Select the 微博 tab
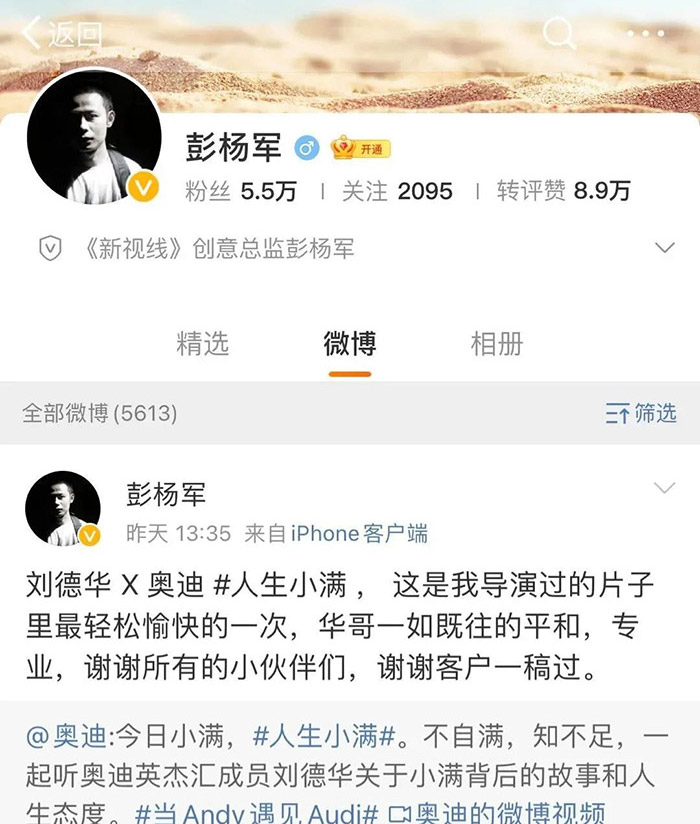Image resolution: width=700 pixels, height=824 pixels. [x=350, y=344]
